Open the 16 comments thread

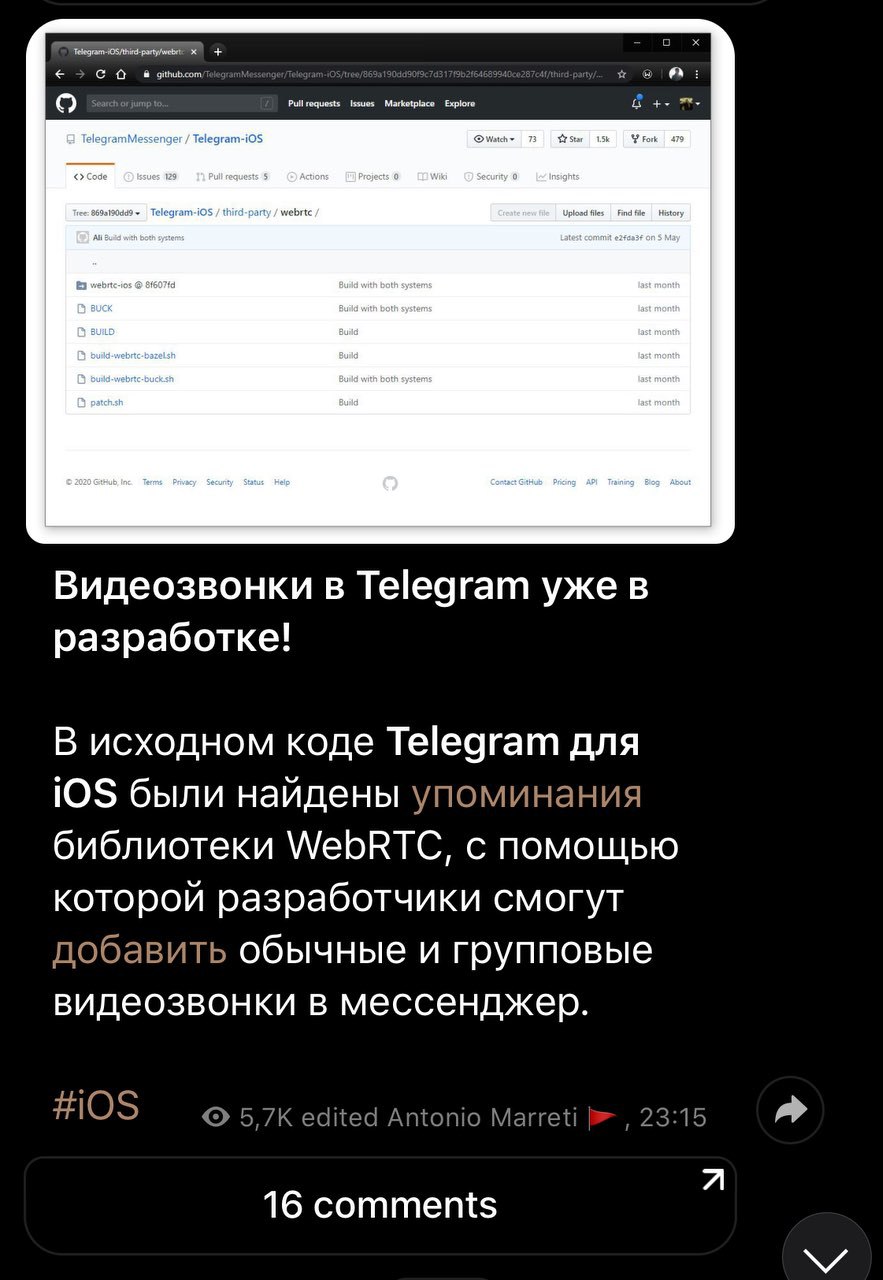tap(380, 1205)
